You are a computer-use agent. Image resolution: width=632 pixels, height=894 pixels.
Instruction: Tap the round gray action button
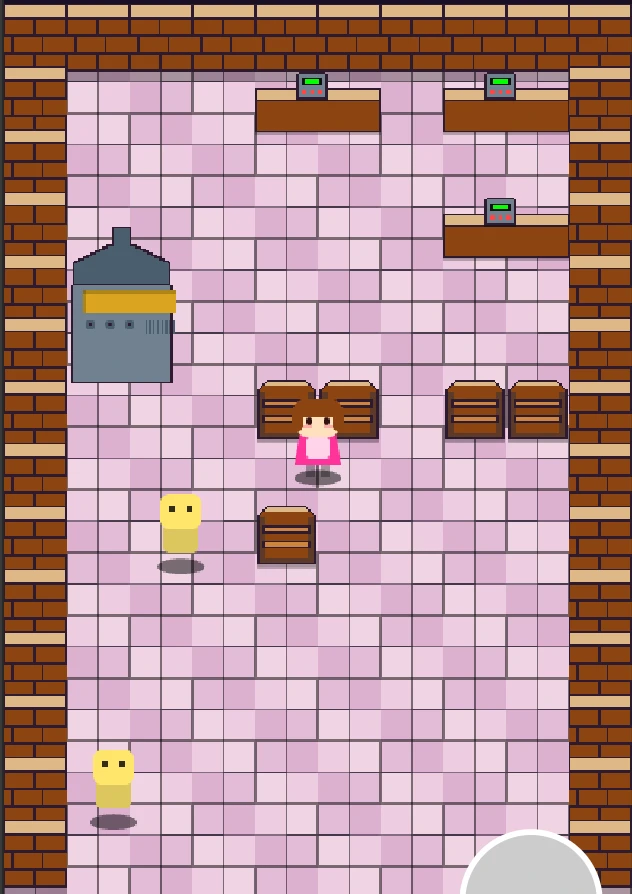tap(531, 868)
